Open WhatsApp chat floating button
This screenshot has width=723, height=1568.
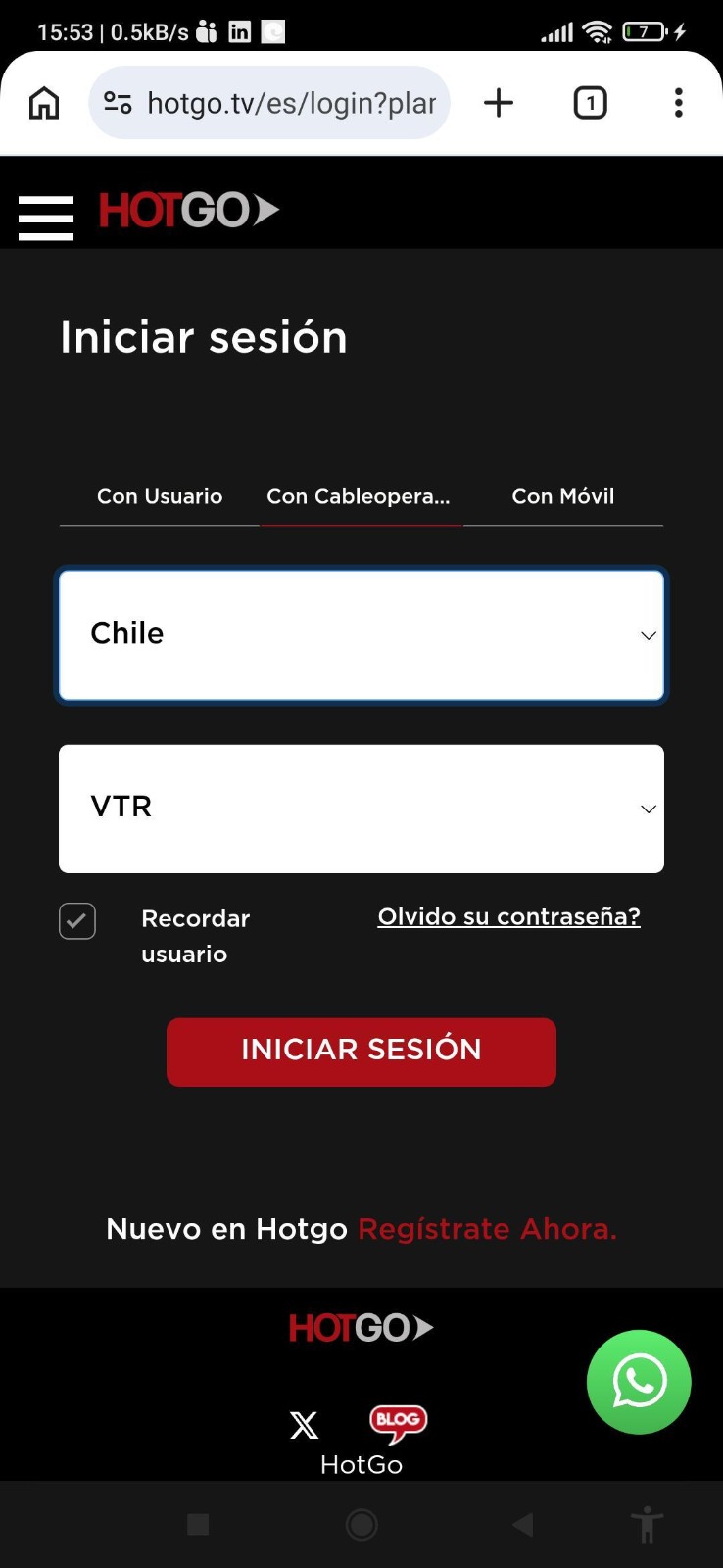639,1382
